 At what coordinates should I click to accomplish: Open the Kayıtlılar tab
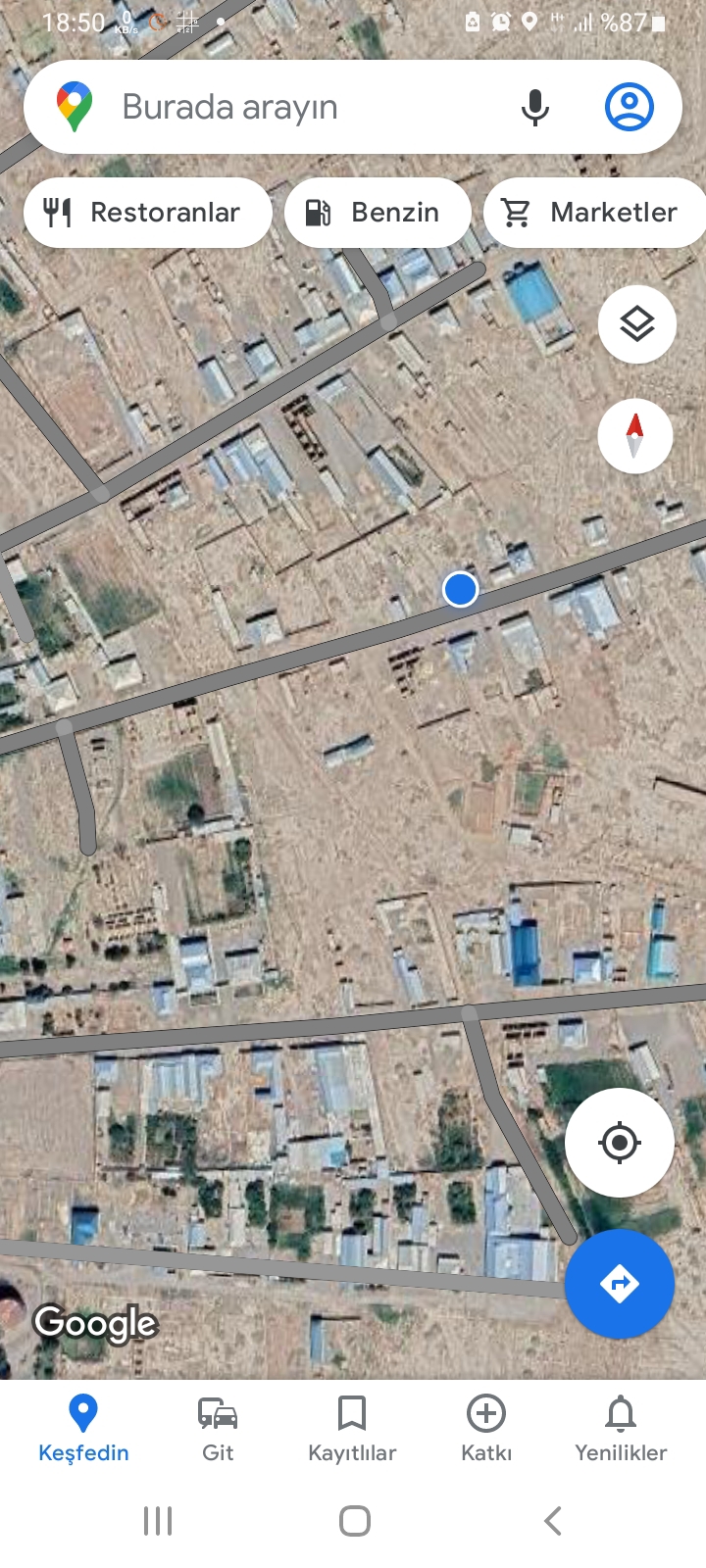click(352, 1429)
